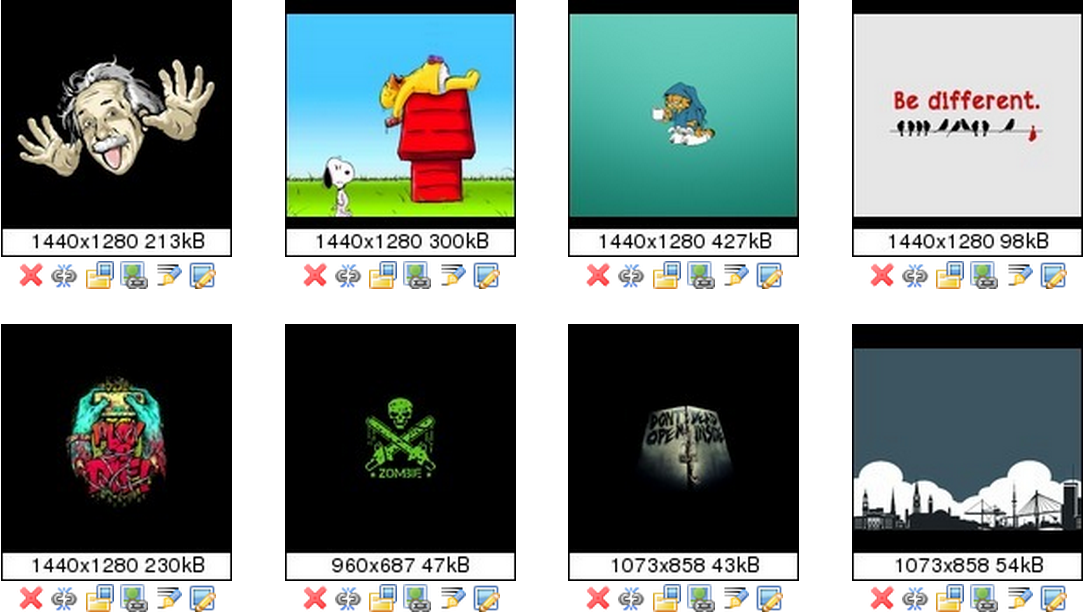Open the Einstein wallpaper thumbnail

pos(116,115)
